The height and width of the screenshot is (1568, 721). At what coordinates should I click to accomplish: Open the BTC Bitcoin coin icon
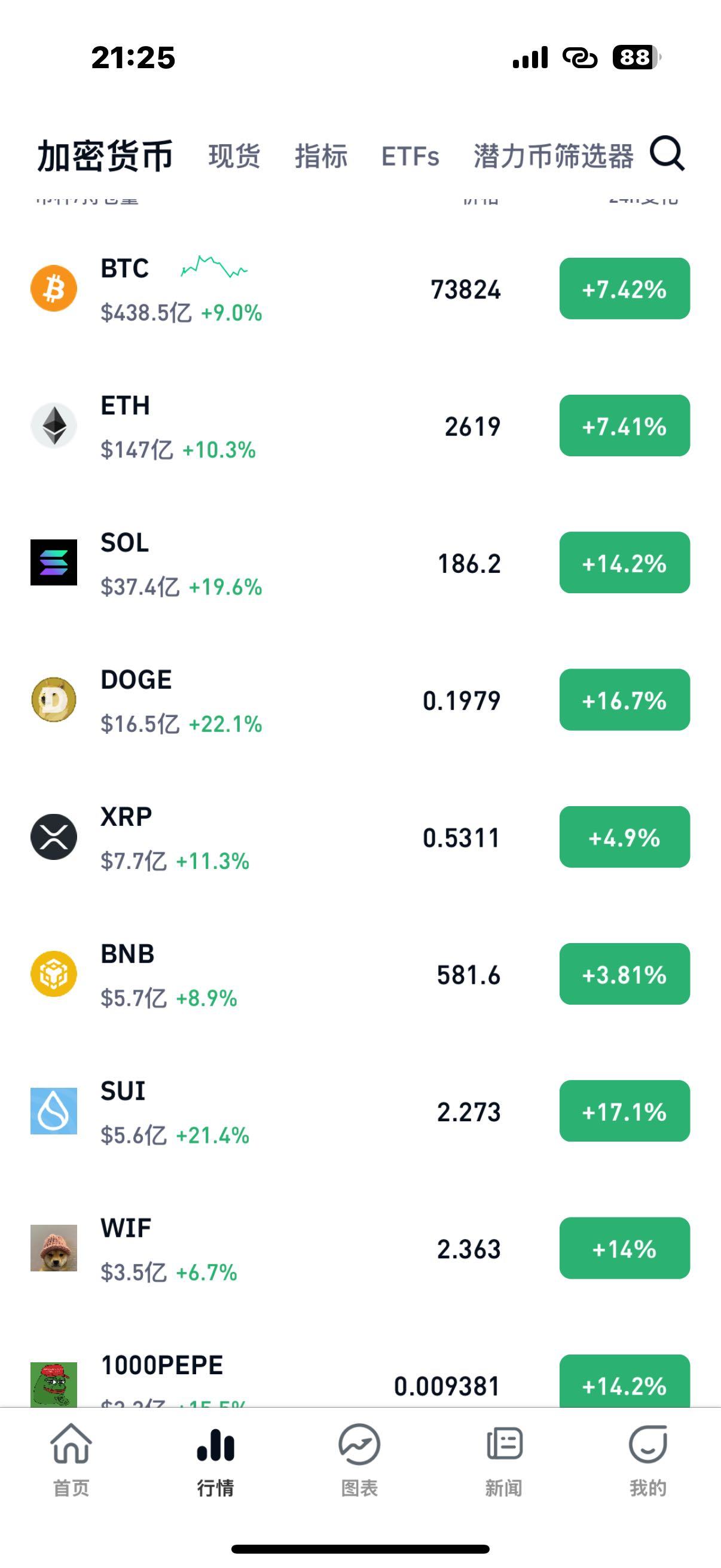[x=54, y=288]
